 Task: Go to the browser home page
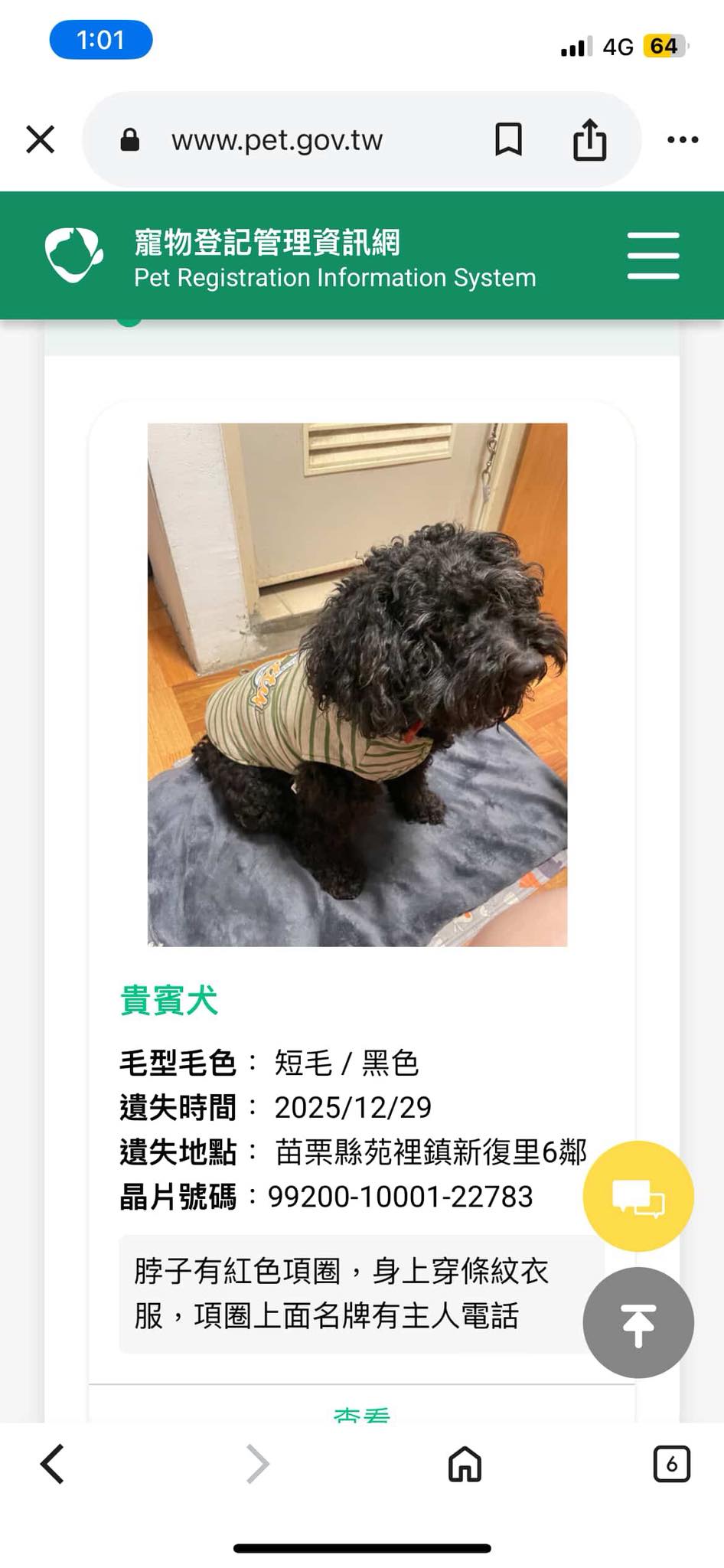coord(465,1465)
